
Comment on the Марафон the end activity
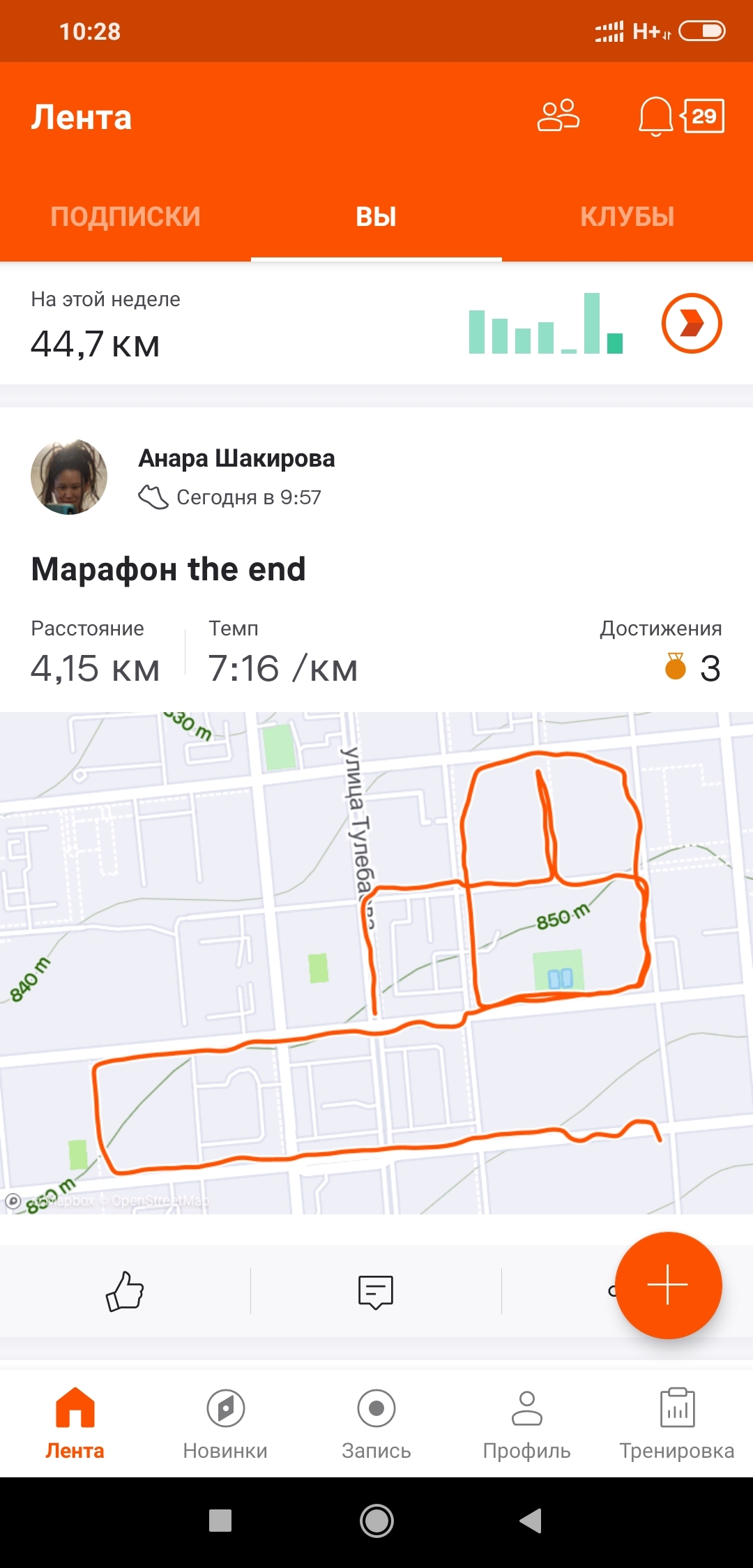coord(376,1291)
